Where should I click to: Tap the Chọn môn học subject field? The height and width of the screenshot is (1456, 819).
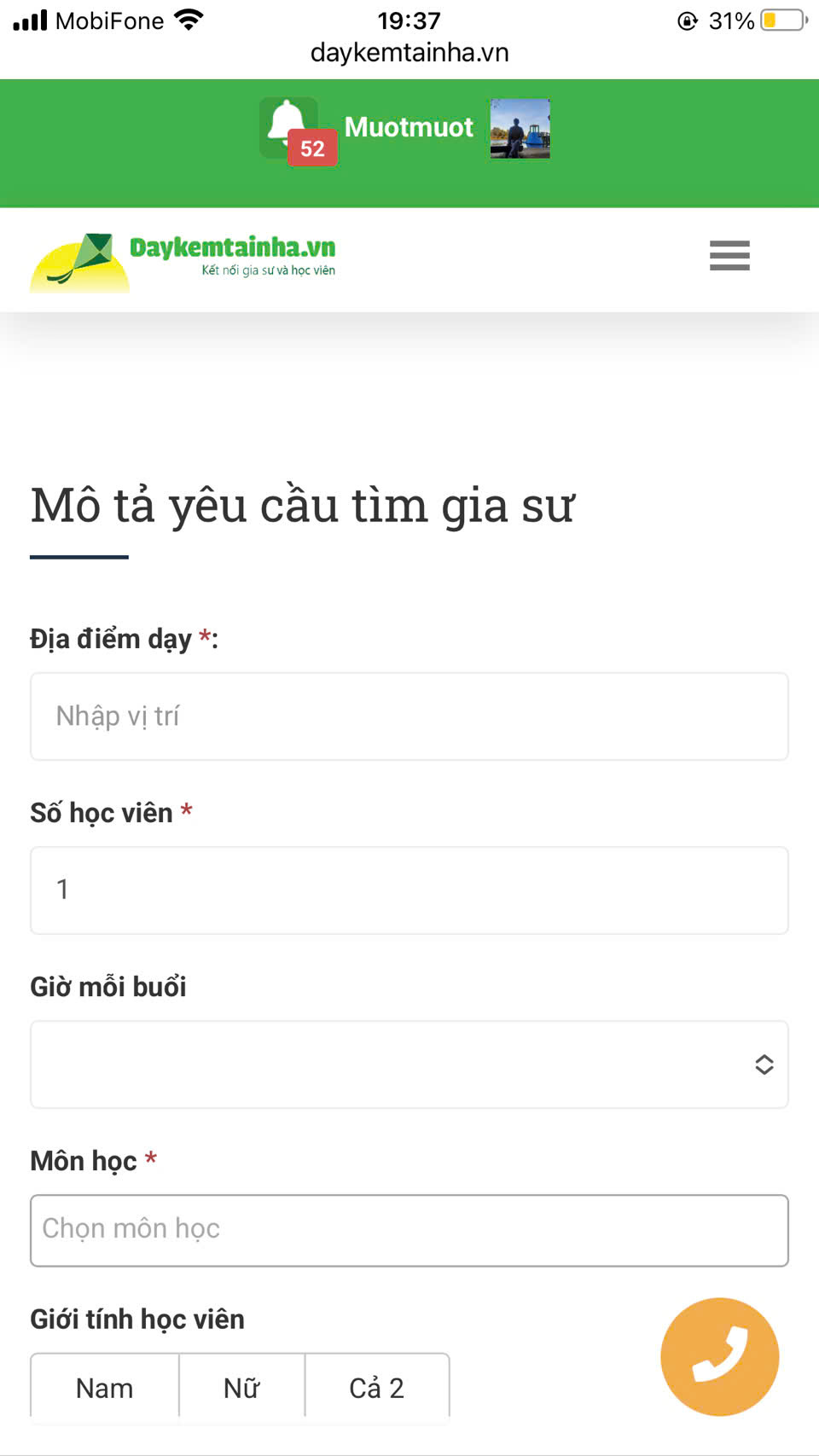409,1230
